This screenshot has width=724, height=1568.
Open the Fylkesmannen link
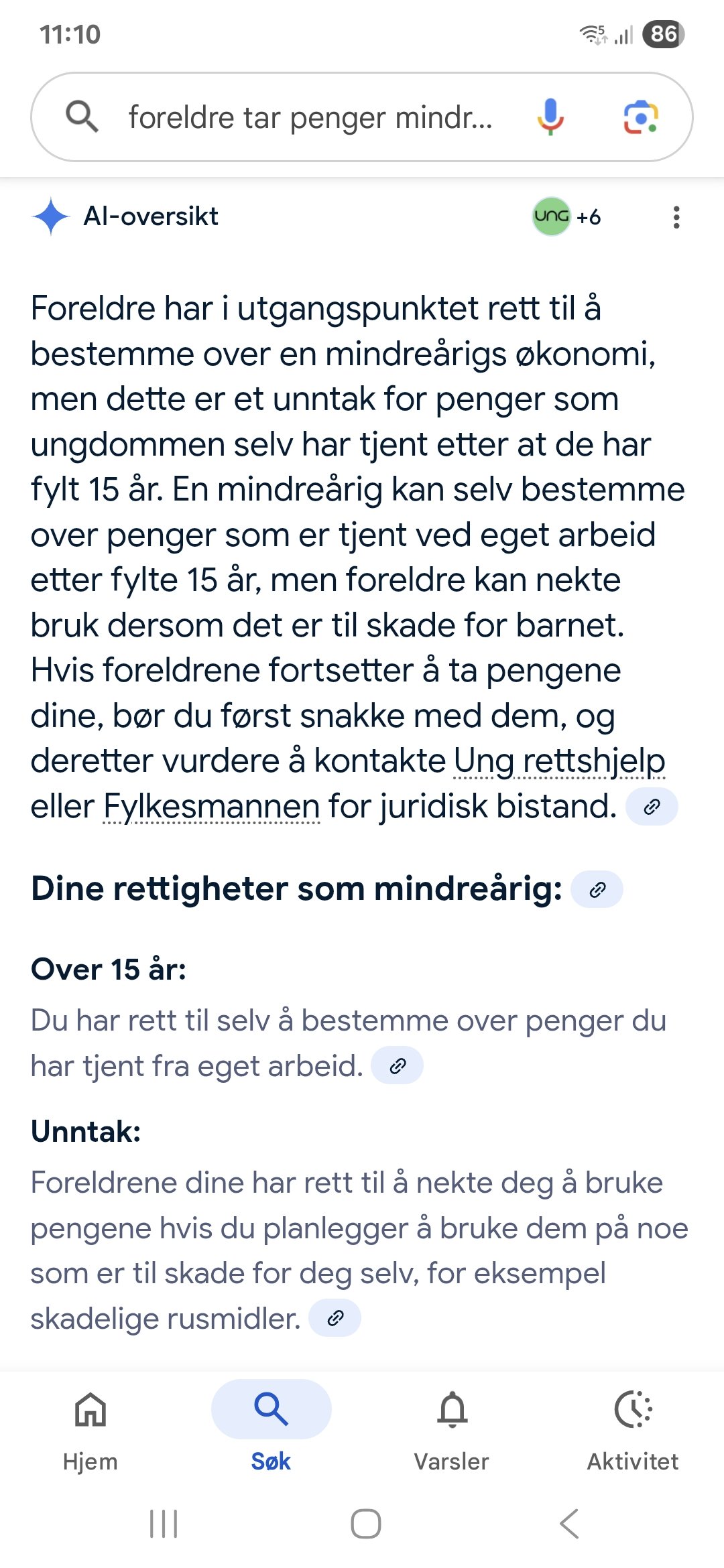212,807
